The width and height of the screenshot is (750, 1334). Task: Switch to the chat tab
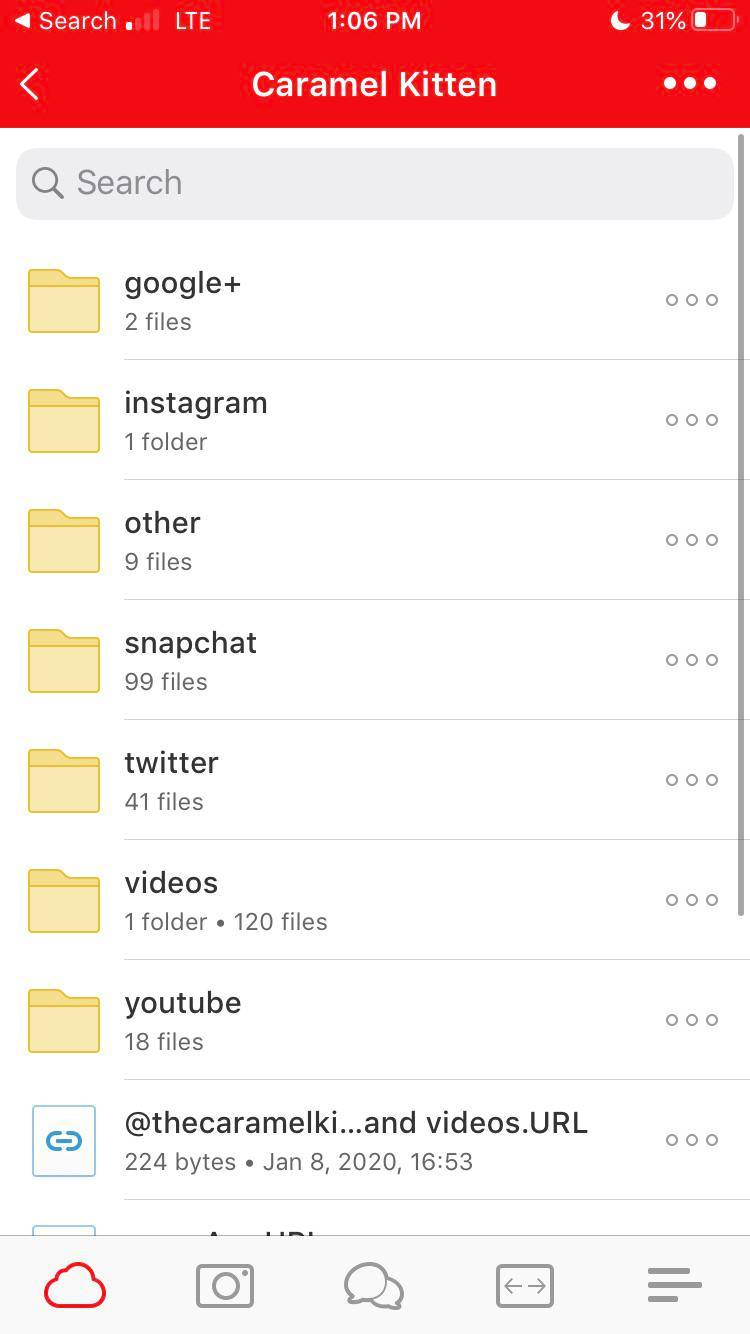[374, 1286]
